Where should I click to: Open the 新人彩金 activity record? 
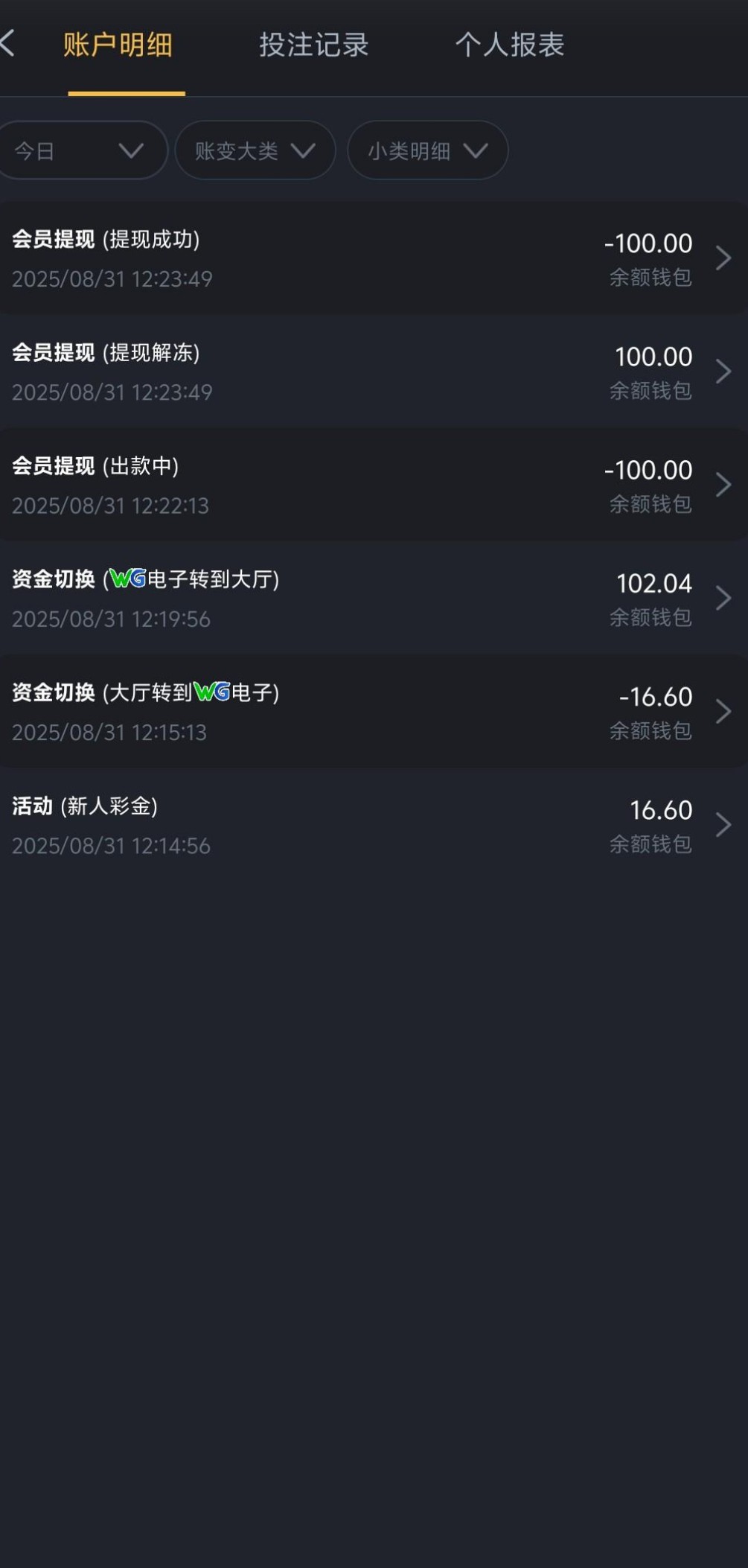point(372,825)
